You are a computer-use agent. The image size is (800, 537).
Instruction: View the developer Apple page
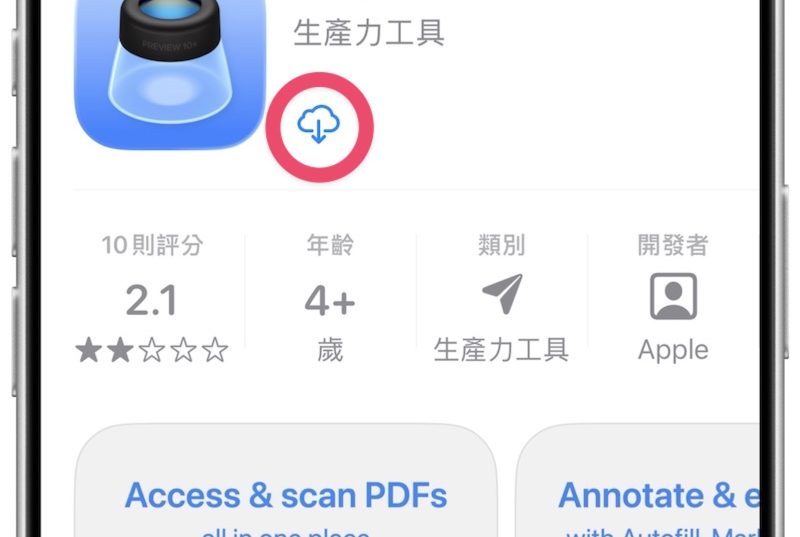pos(673,298)
